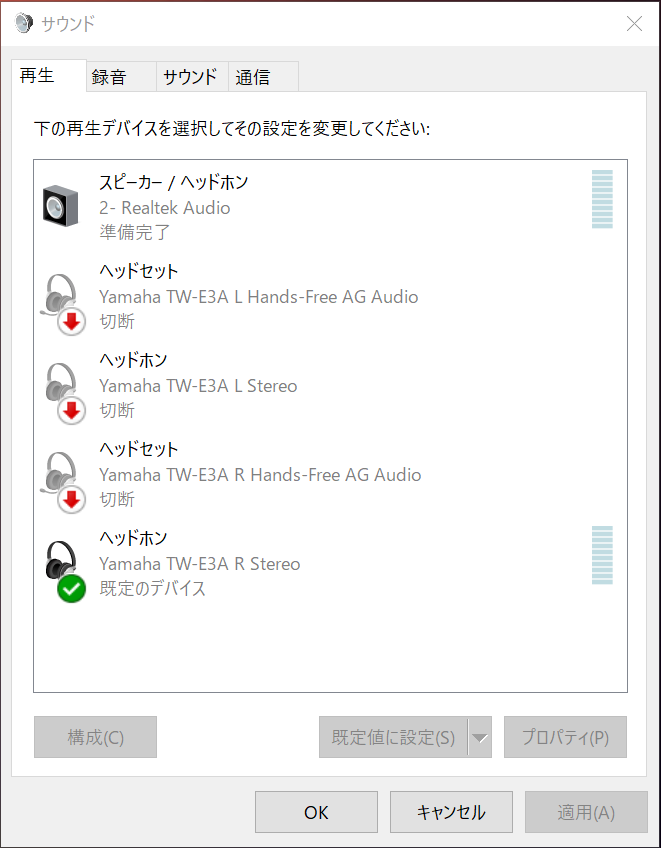Switch to the サウンド tab

point(190,77)
